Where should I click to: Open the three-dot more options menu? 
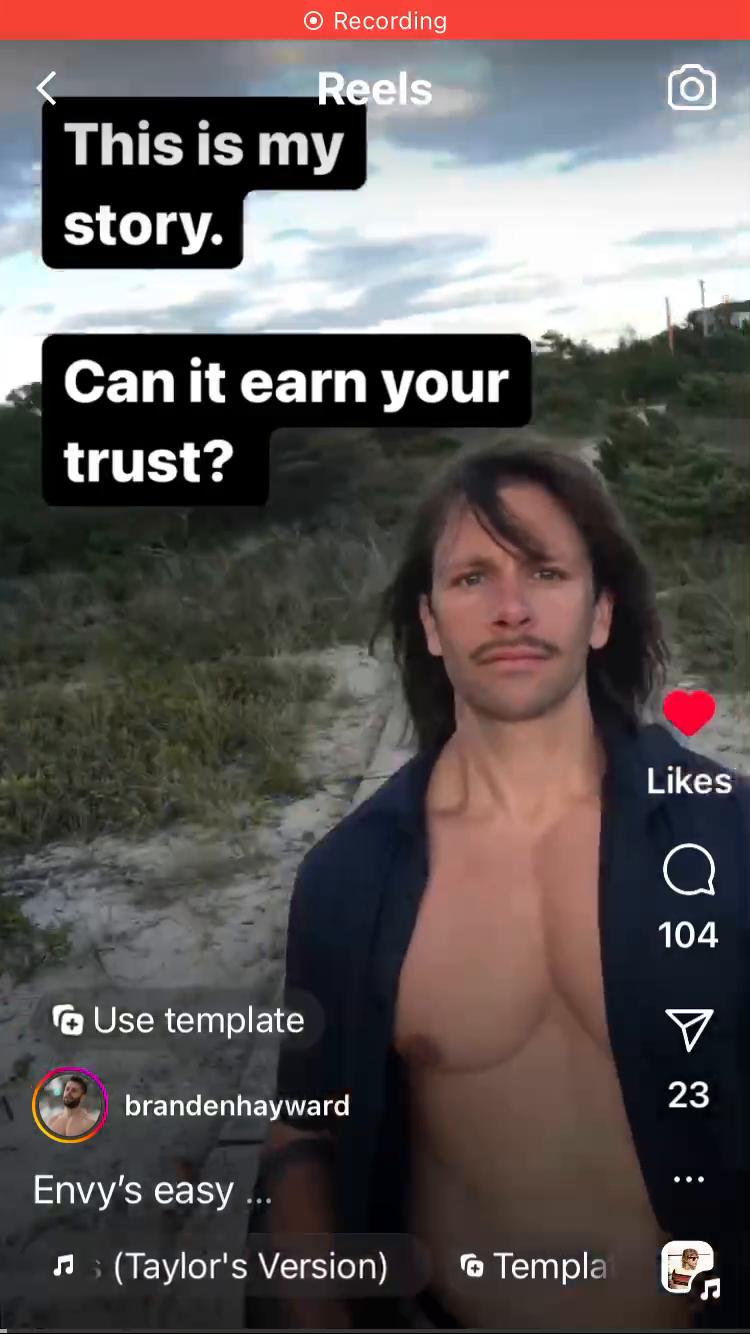[x=689, y=1179]
